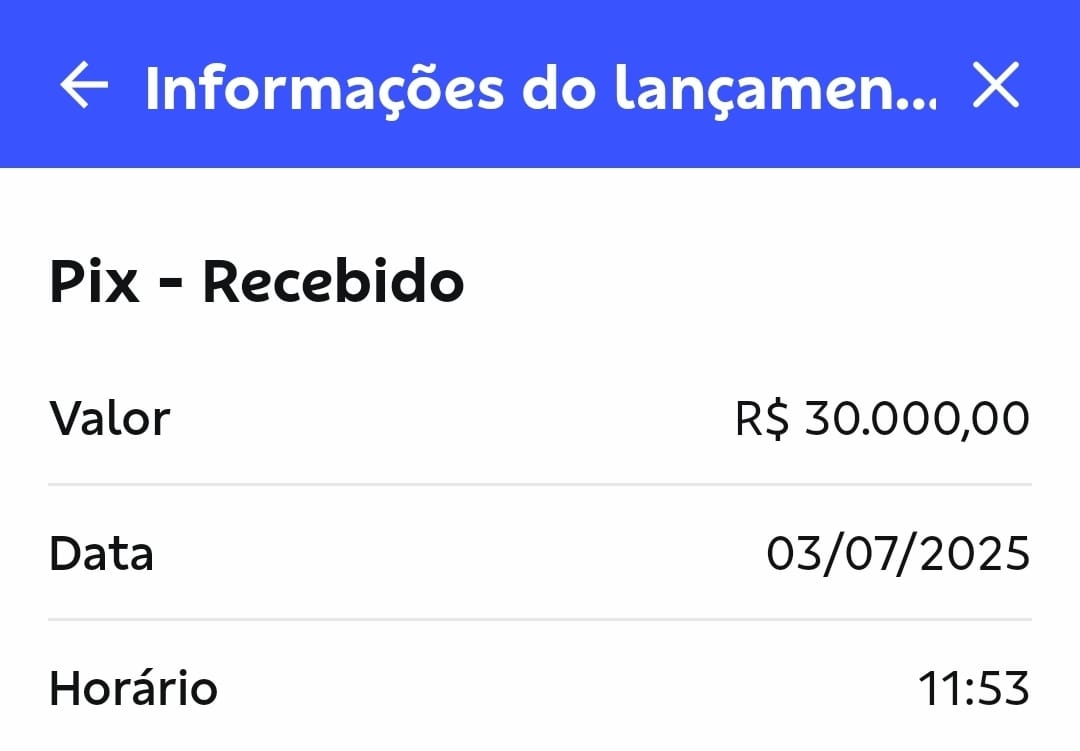Close the transaction information screen
This screenshot has height=751, width=1080.
pyautogui.click(x=996, y=86)
